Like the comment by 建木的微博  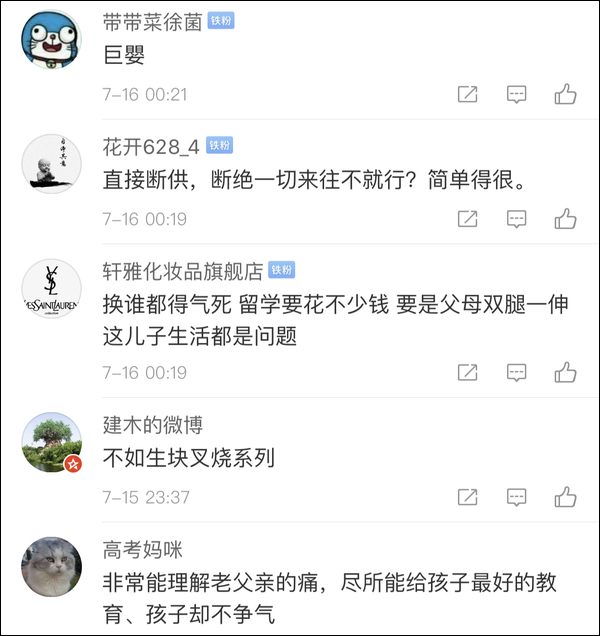565,496
